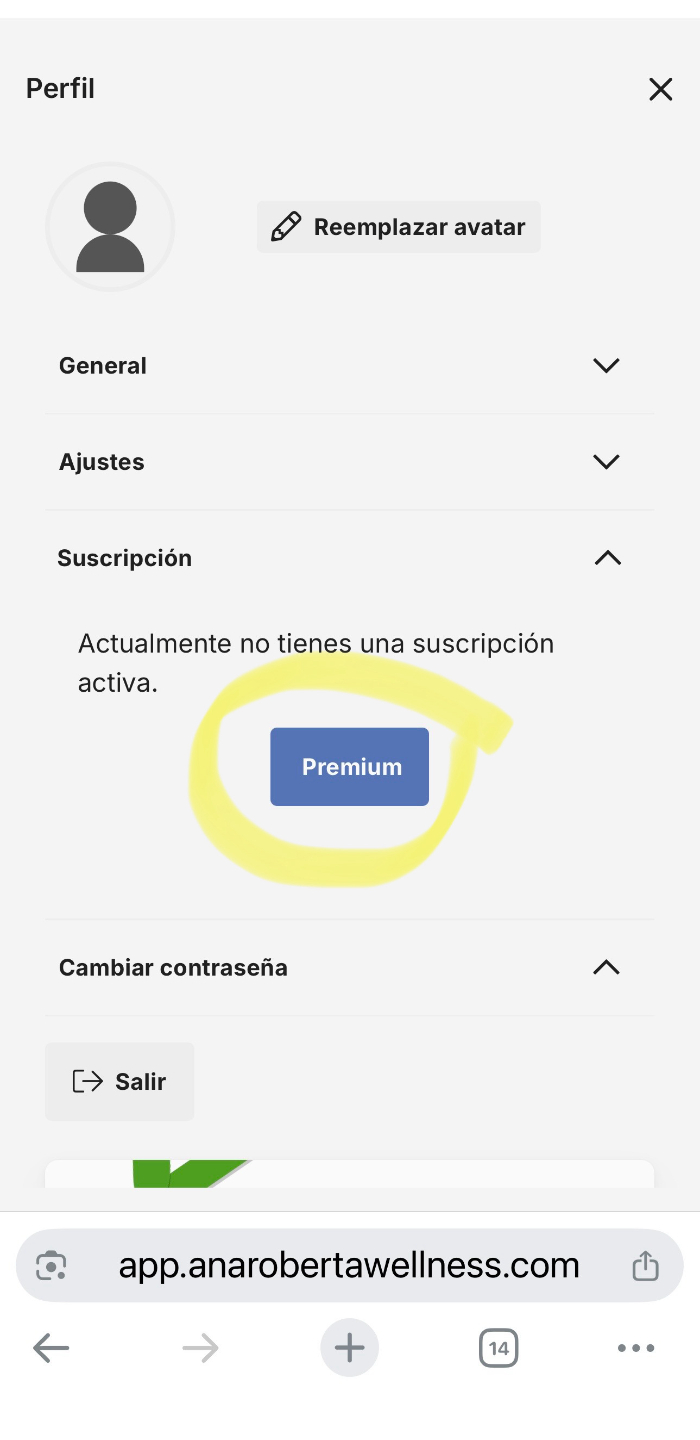Select the Premium subscription button

(350, 767)
